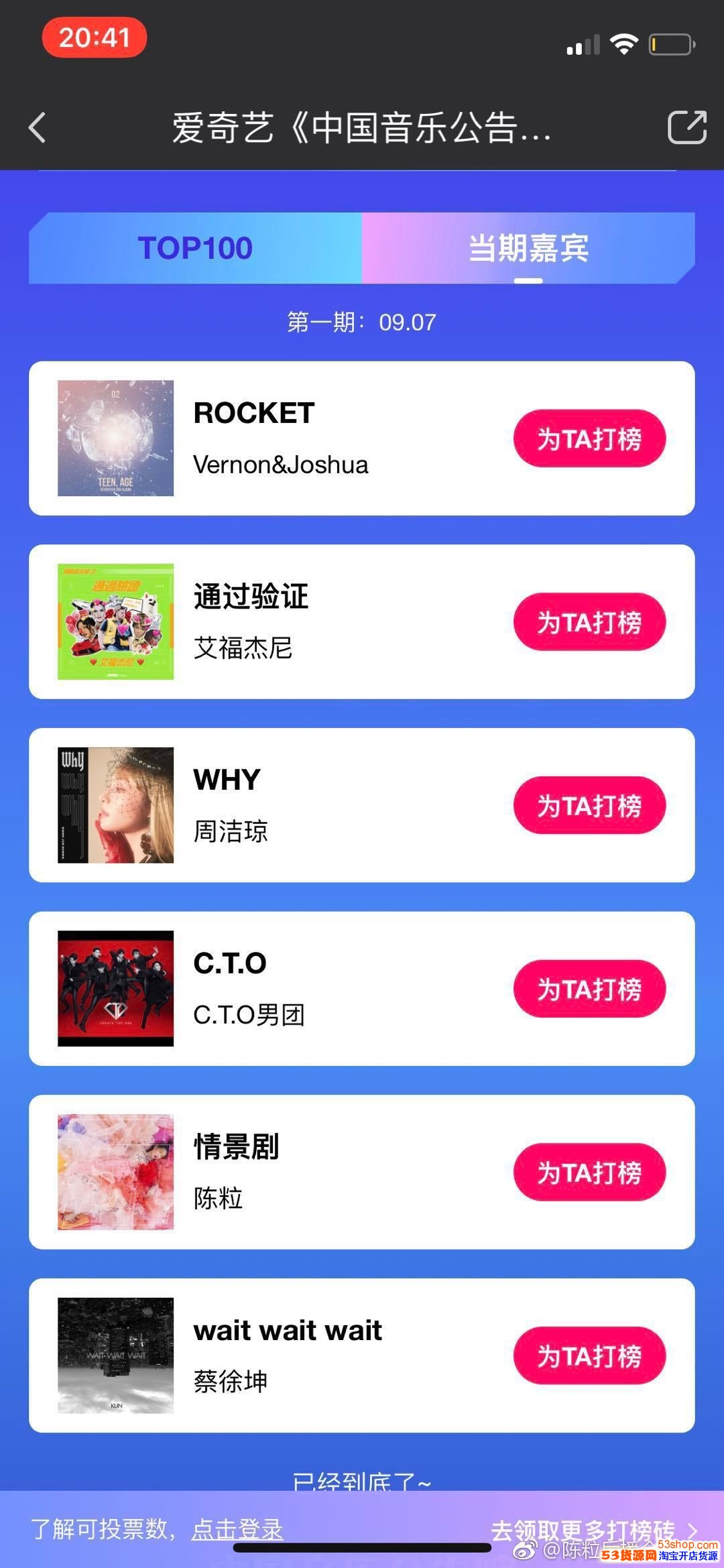Share this page via top-right icon

point(687,127)
